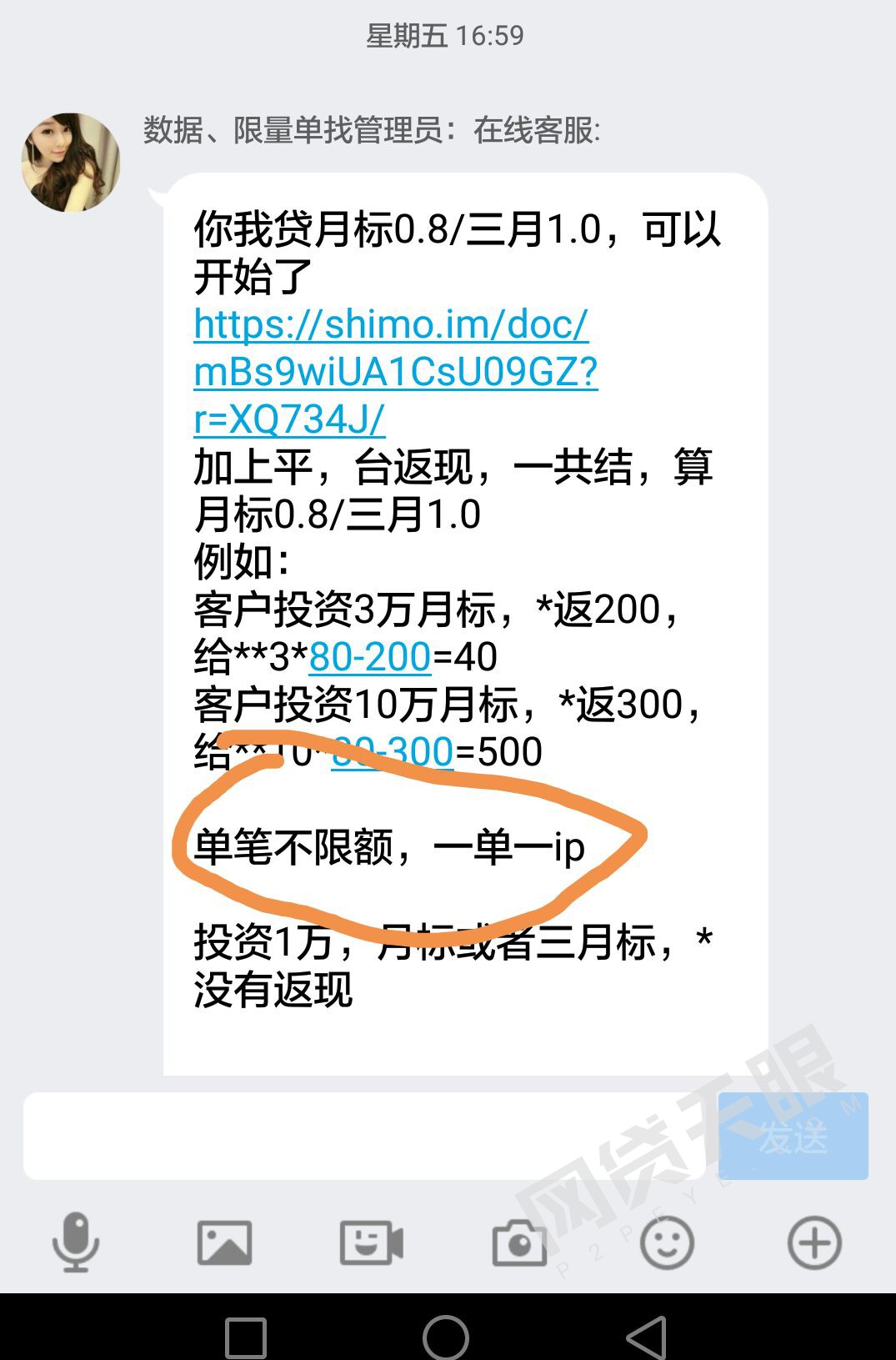
Task: Send the message with 发送 button
Action: 793,1136
